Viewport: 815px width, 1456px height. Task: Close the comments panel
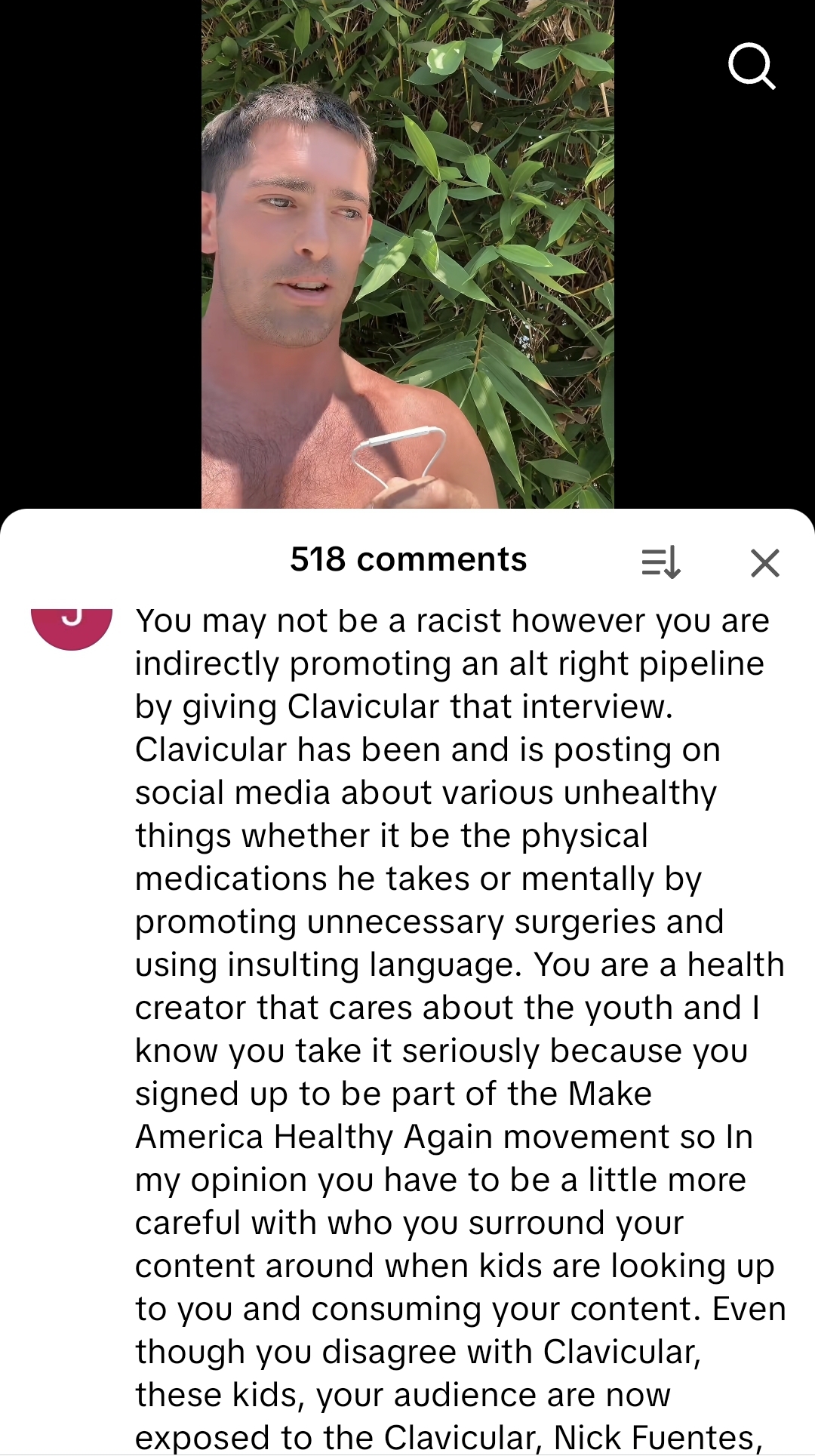tap(765, 562)
